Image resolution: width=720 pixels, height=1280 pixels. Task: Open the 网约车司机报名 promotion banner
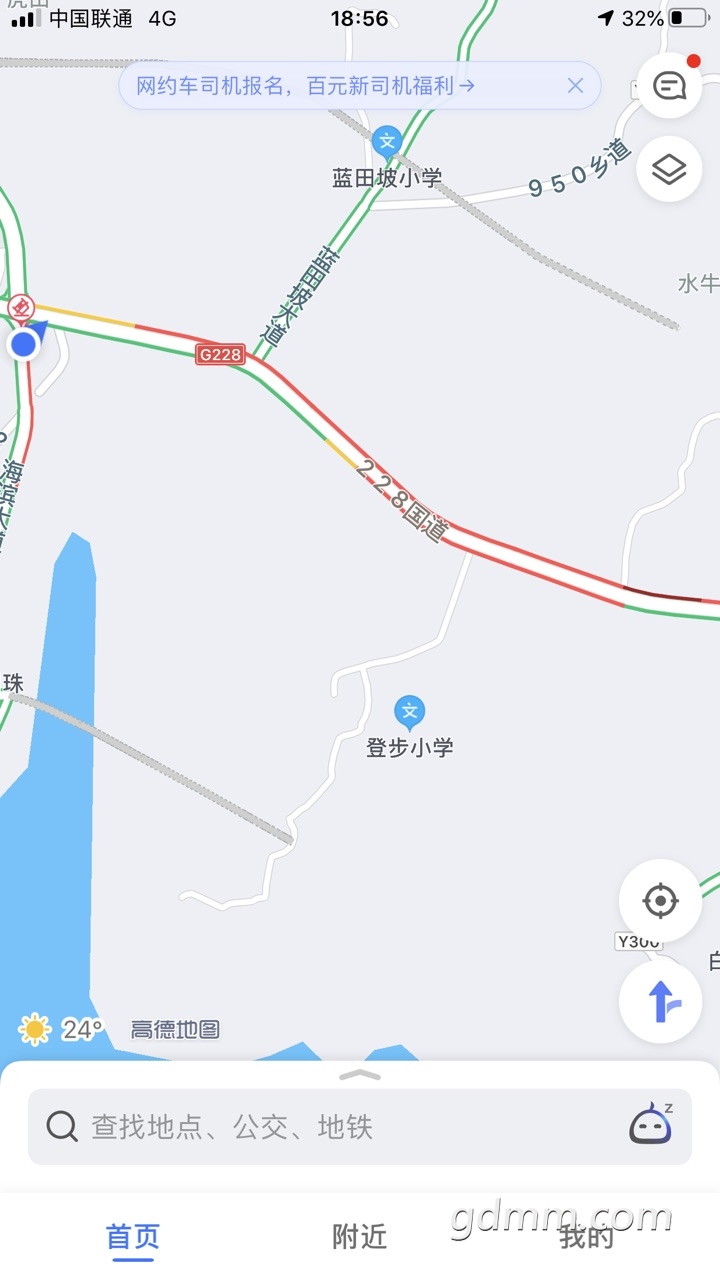pos(306,86)
